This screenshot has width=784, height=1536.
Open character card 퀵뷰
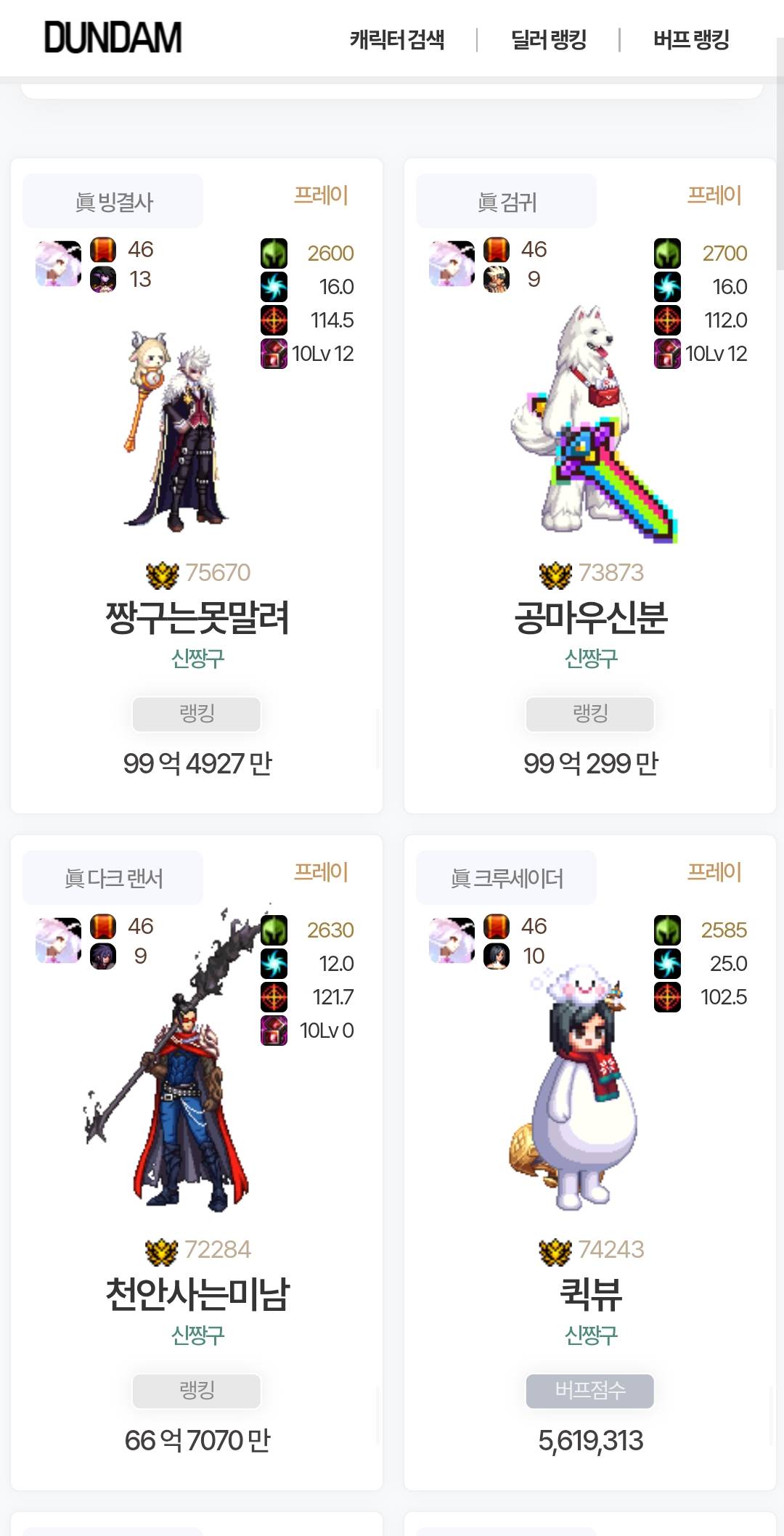click(x=590, y=1294)
